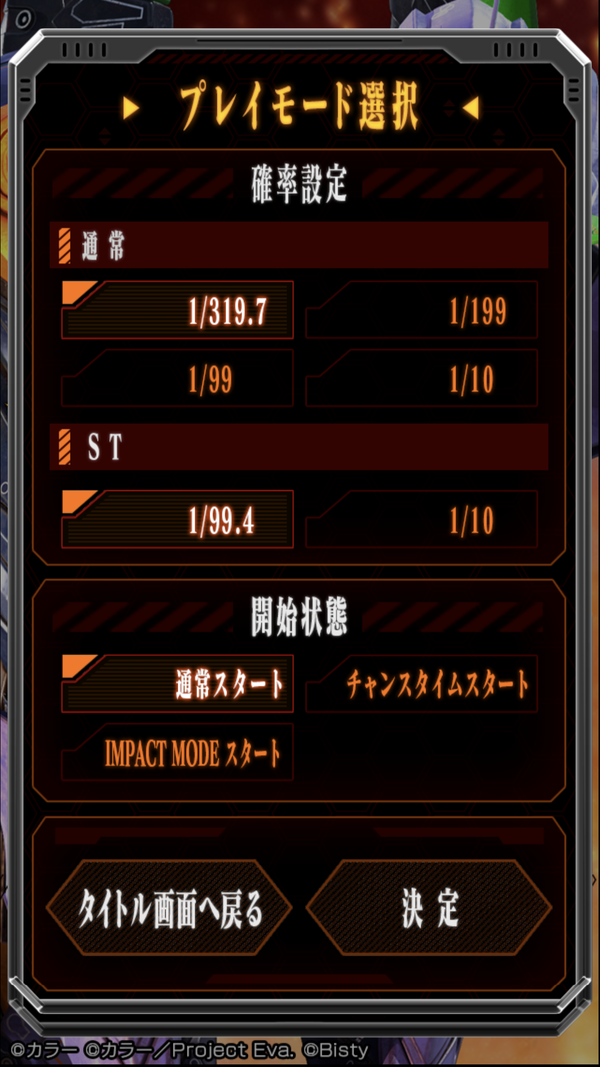Pick IMPACT MODE スタート

click(178, 751)
